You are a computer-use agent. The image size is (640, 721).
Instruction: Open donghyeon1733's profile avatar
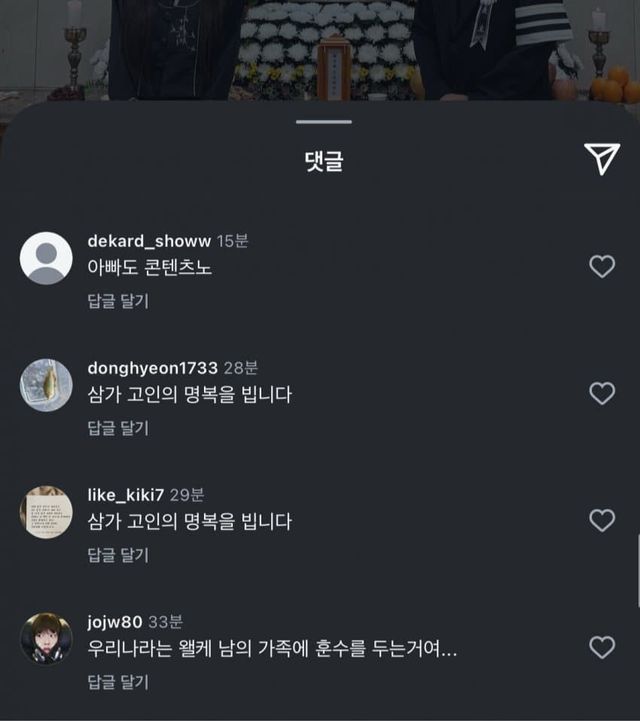(46, 385)
